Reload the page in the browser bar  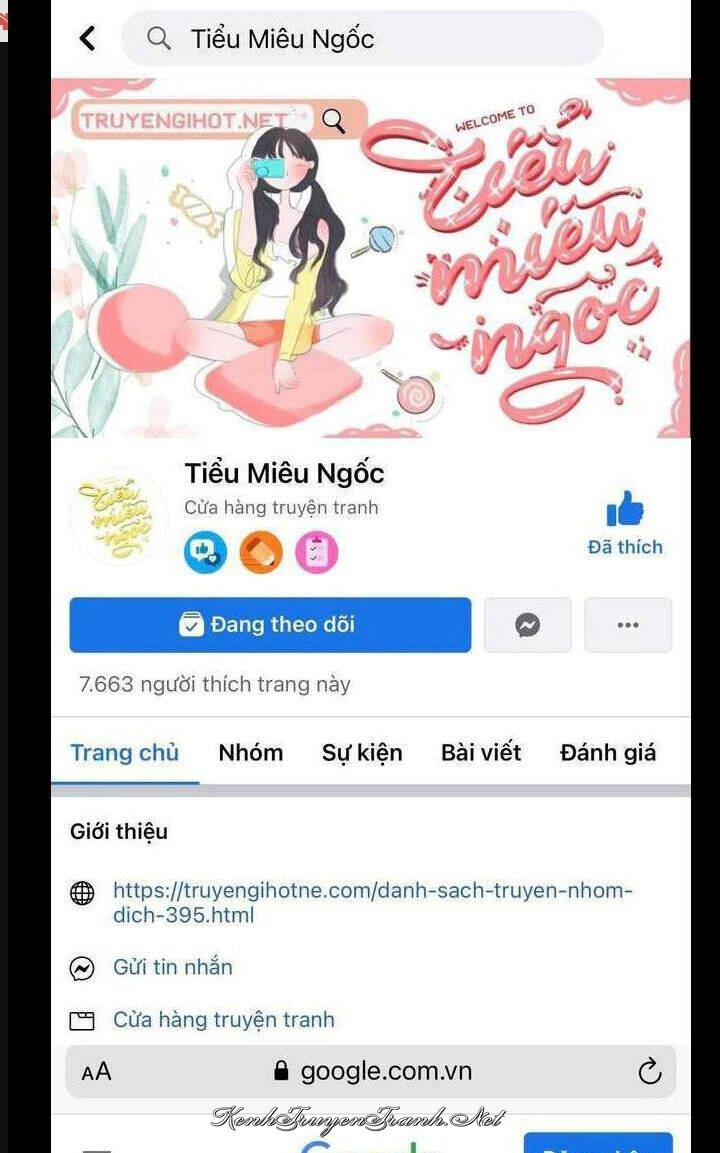(649, 1071)
